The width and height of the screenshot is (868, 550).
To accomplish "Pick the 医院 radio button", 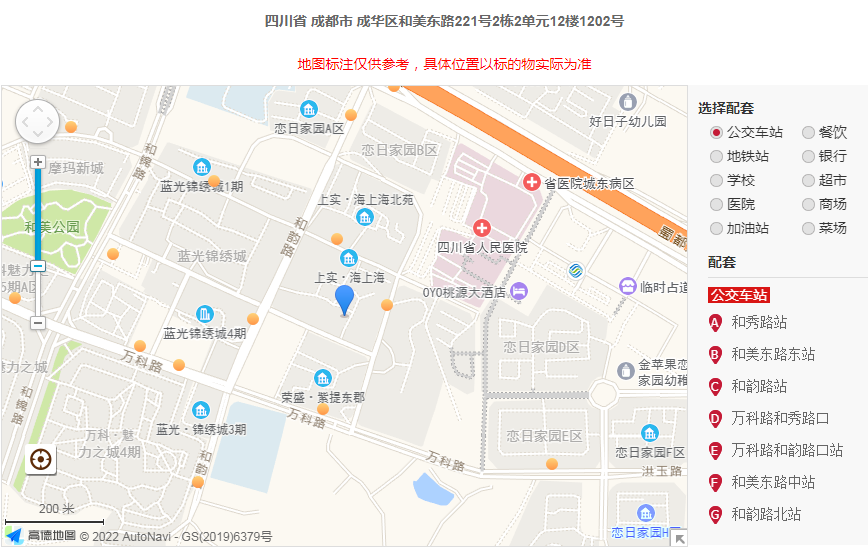I will point(716,204).
